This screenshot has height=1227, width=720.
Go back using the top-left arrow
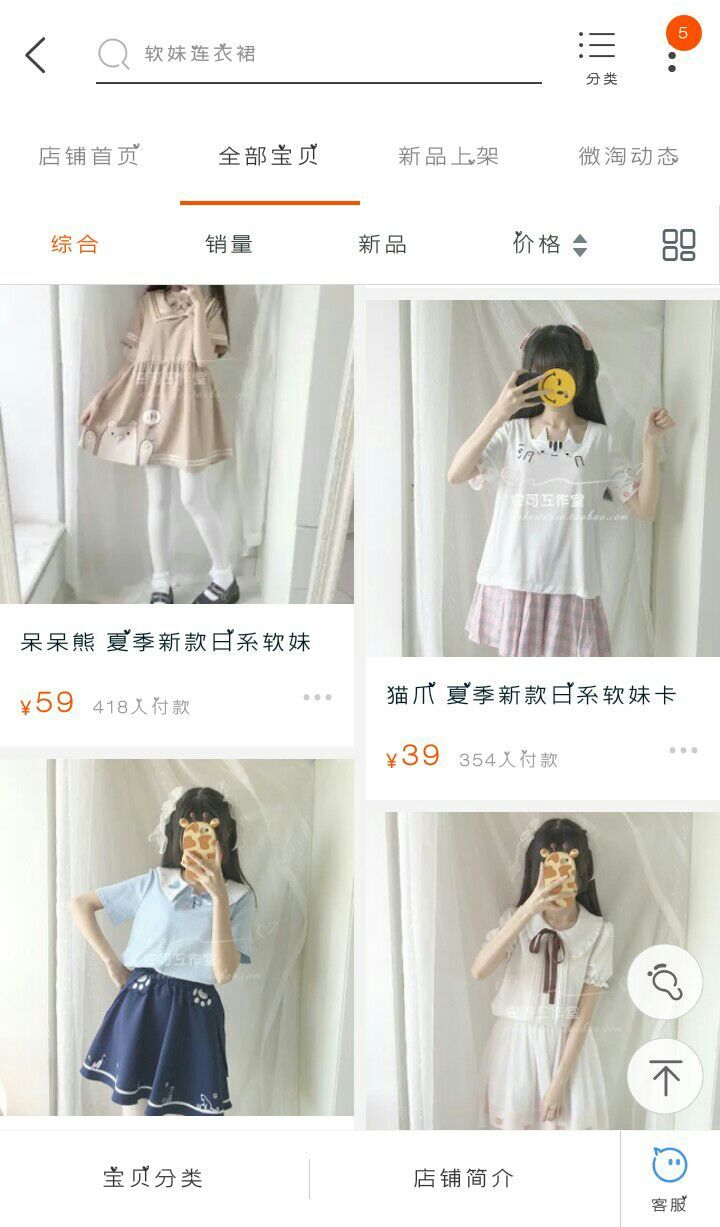pos(36,55)
